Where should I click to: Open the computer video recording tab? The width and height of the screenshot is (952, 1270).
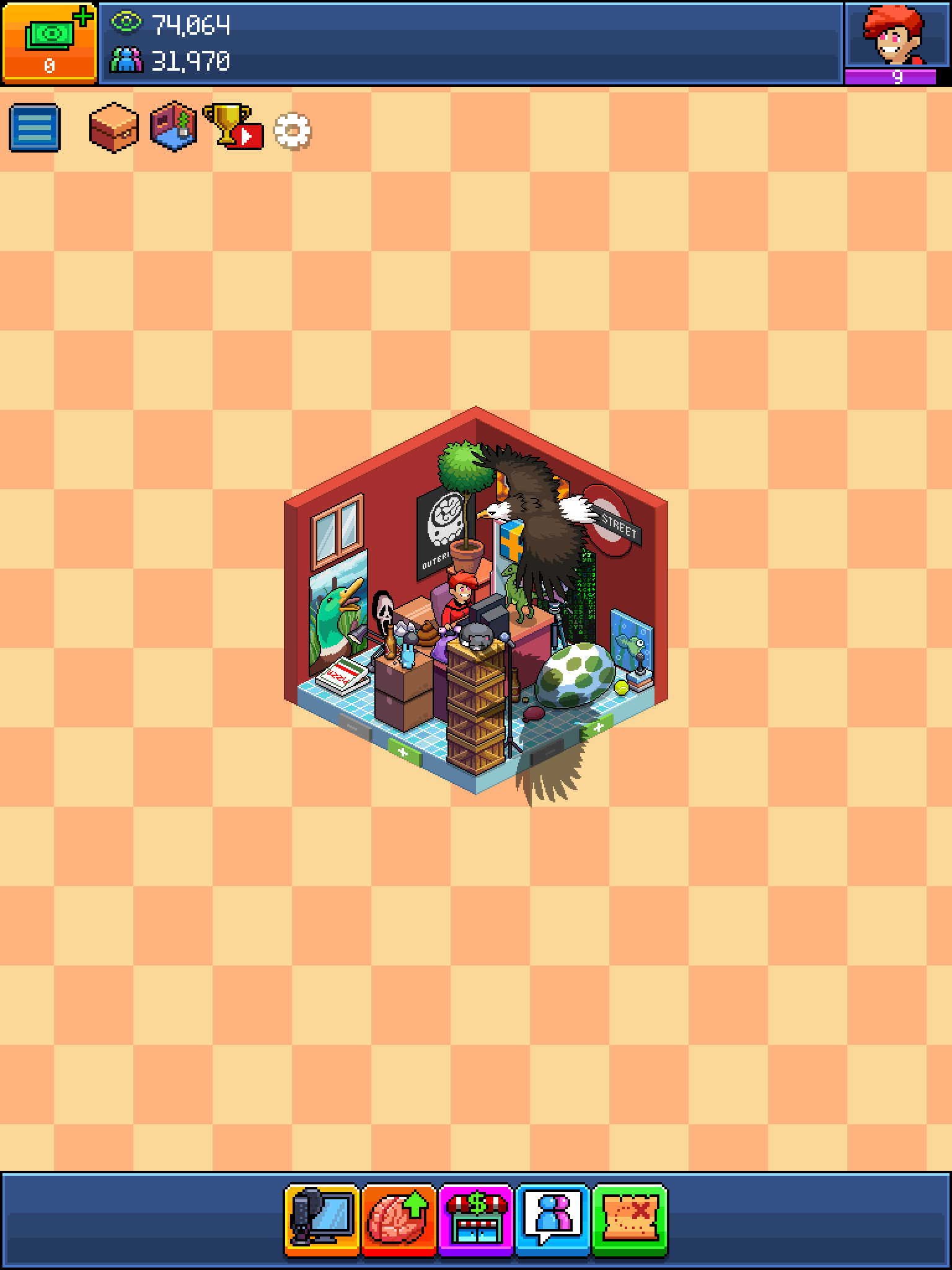click(322, 1219)
